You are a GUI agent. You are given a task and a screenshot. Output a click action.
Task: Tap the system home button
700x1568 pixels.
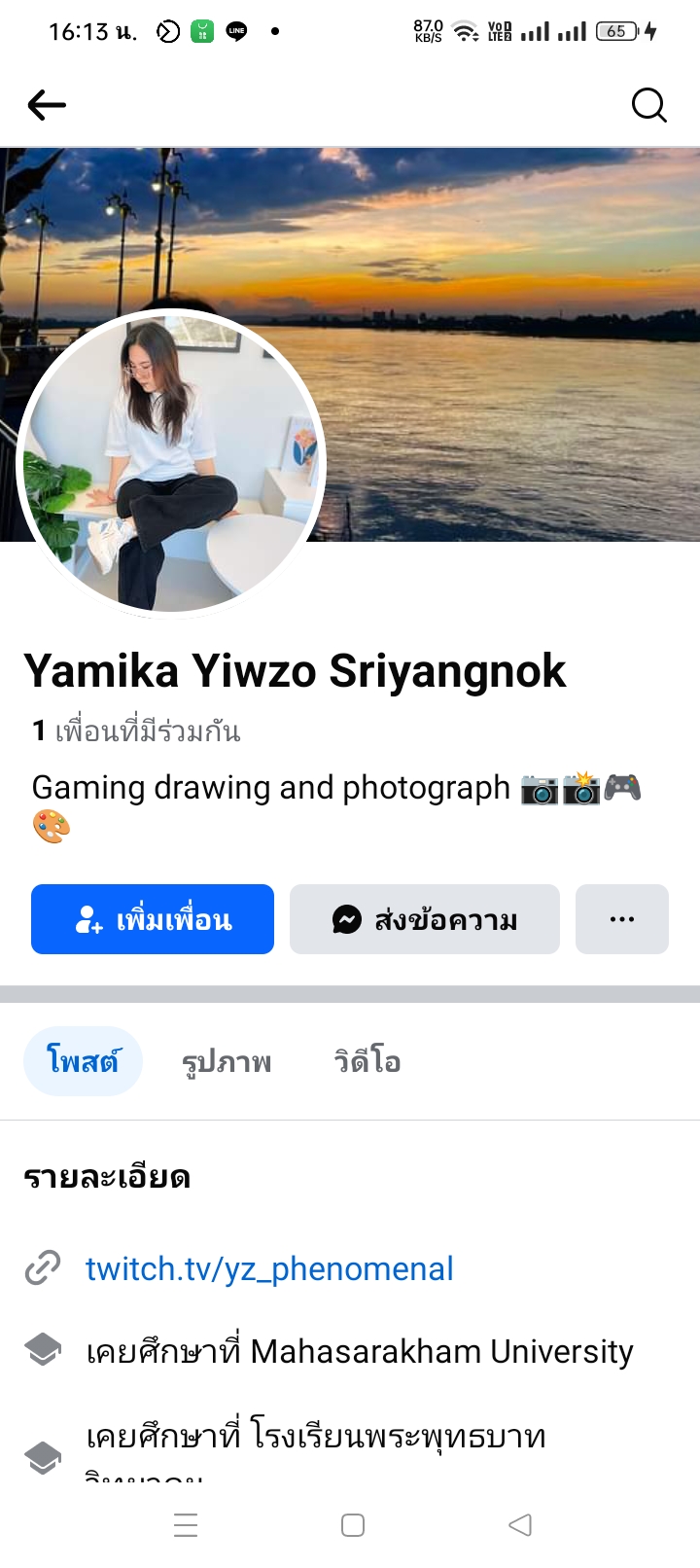click(x=353, y=1525)
